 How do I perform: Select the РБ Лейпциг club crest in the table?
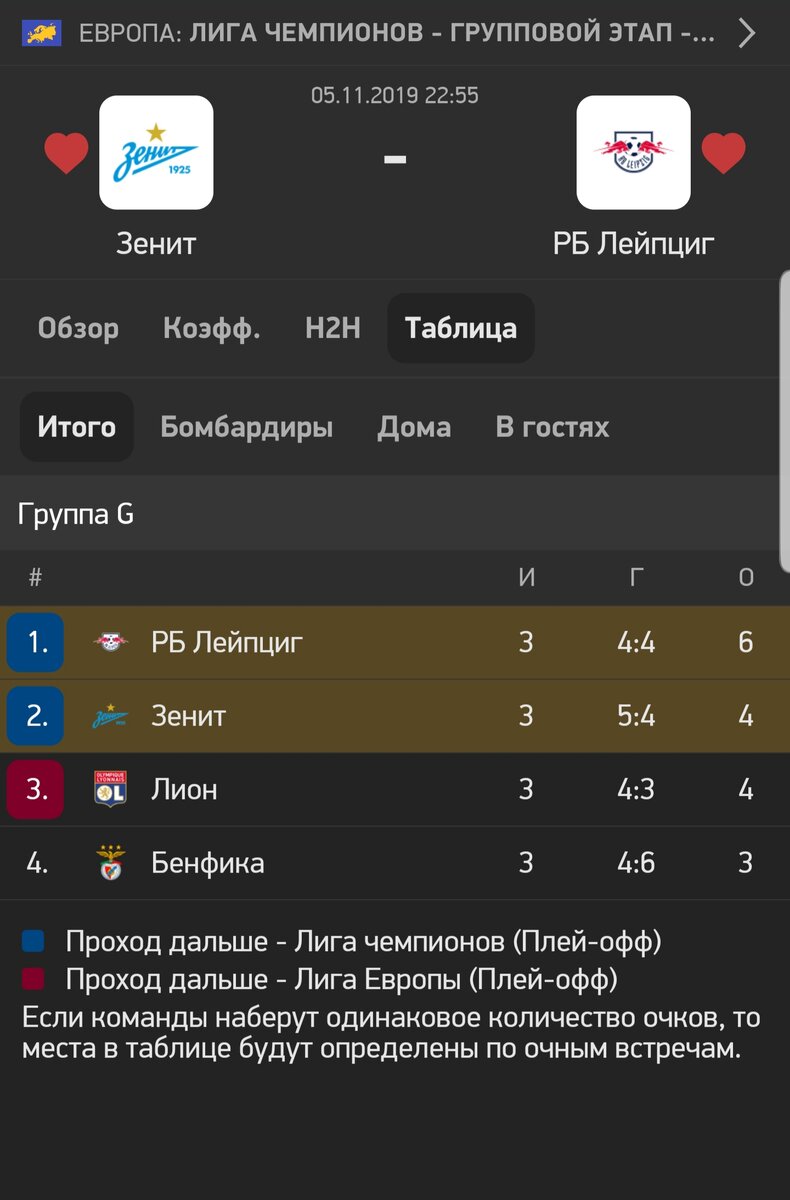click(x=112, y=642)
